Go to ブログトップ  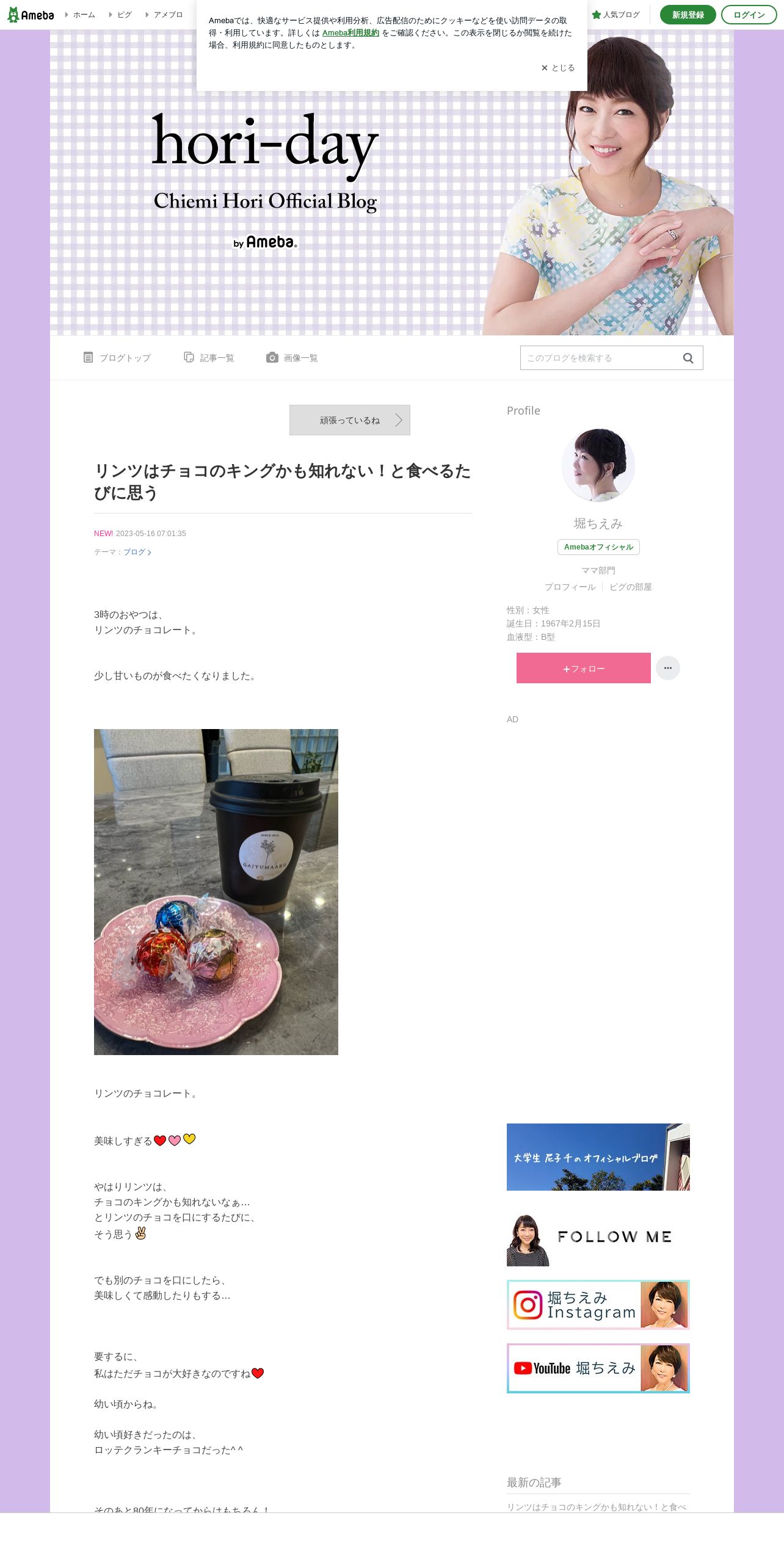pyautogui.click(x=117, y=358)
